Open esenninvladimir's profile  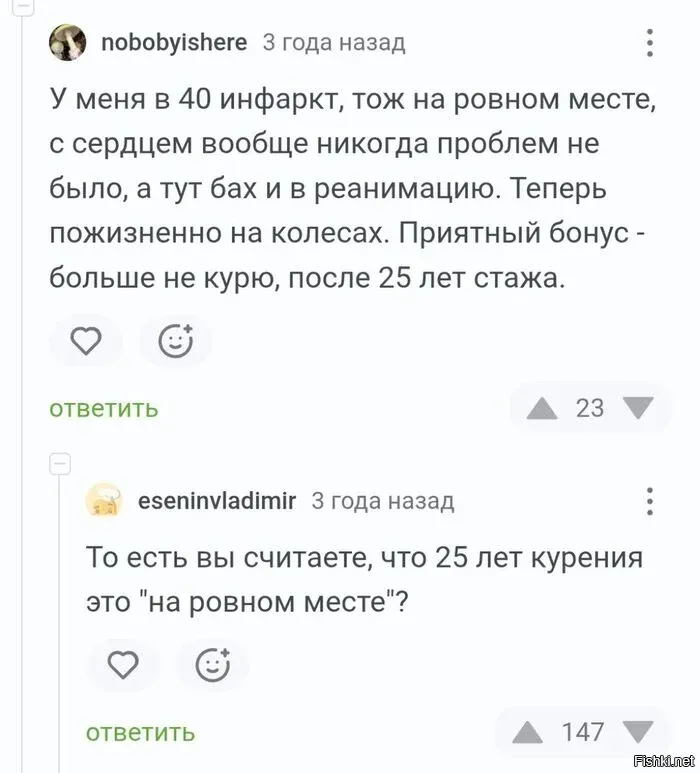(x=216, y=500)
